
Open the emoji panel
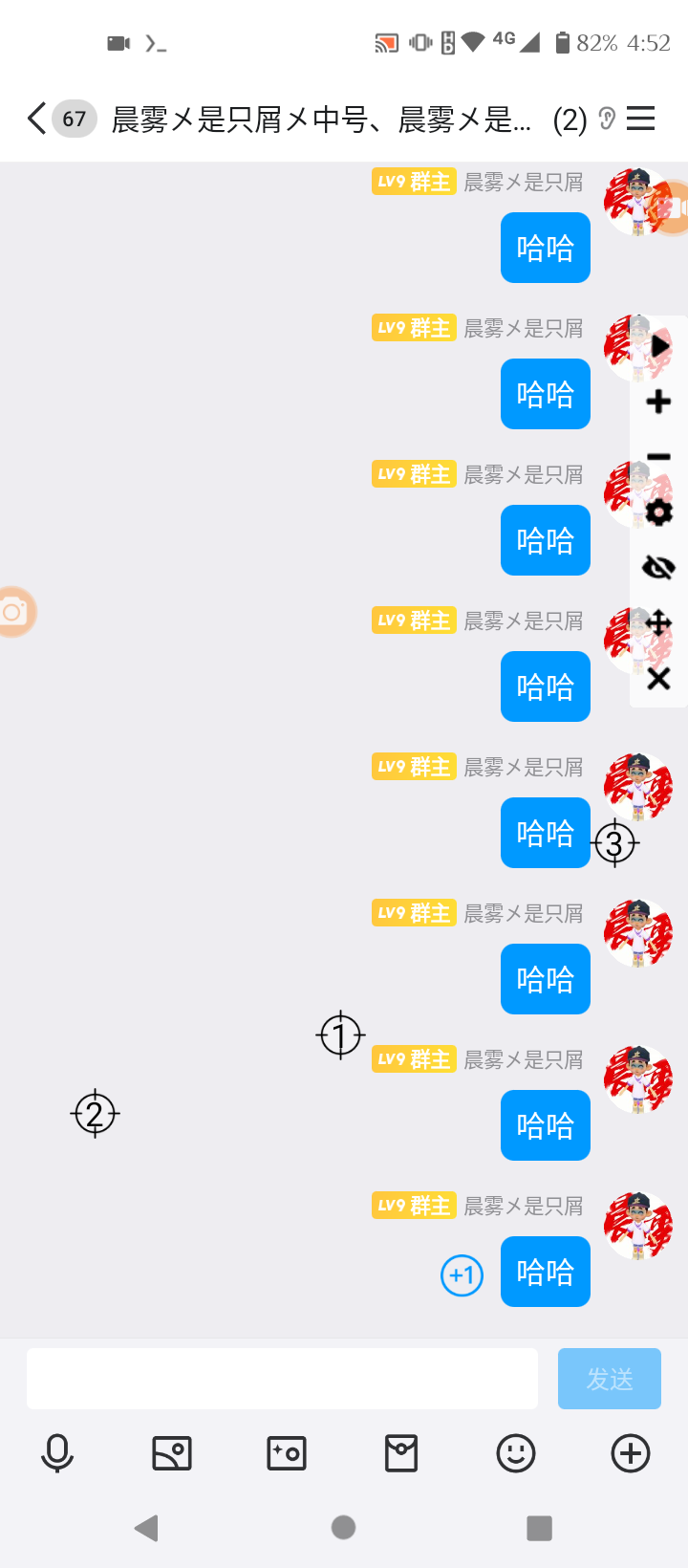516,1453
